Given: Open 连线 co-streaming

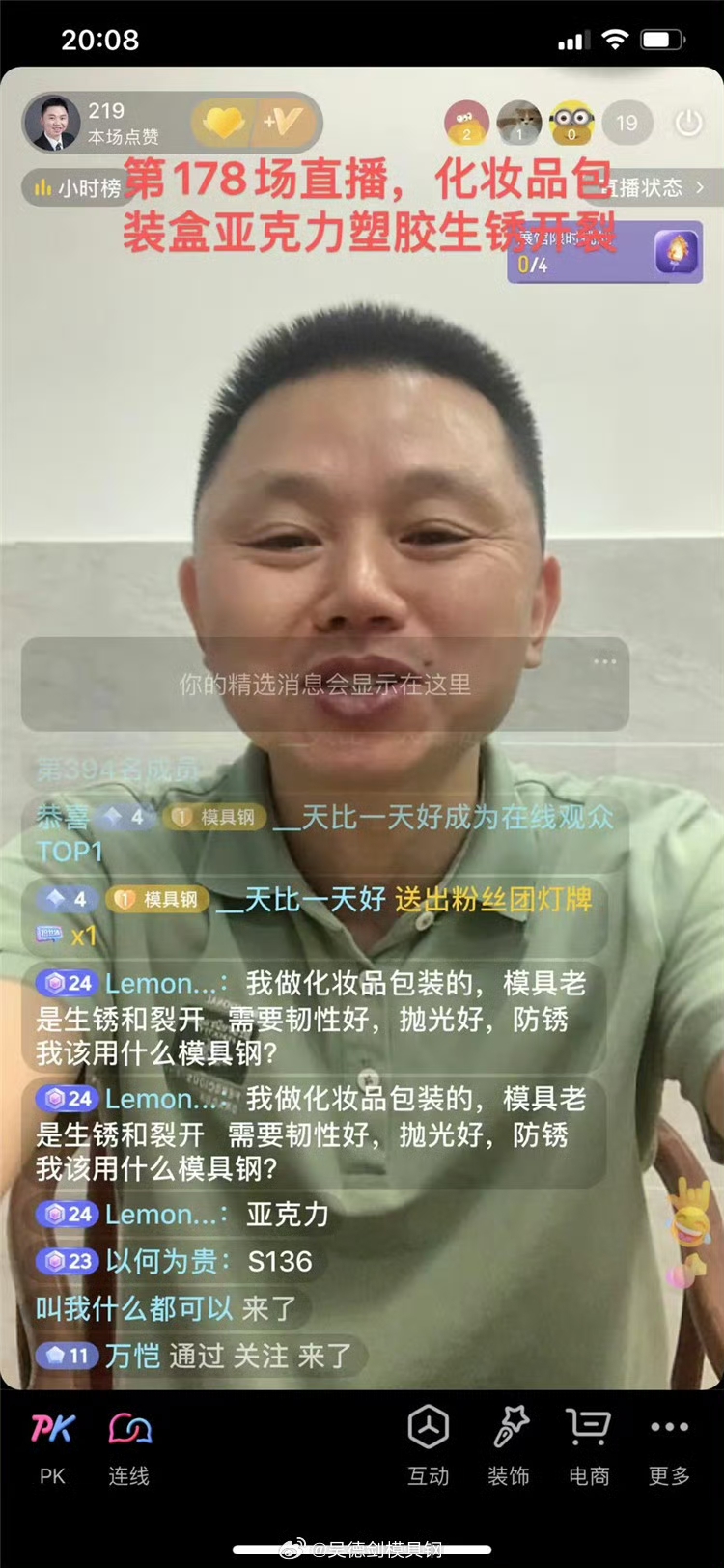Looking at the screenshot, I should point(128,1444).
